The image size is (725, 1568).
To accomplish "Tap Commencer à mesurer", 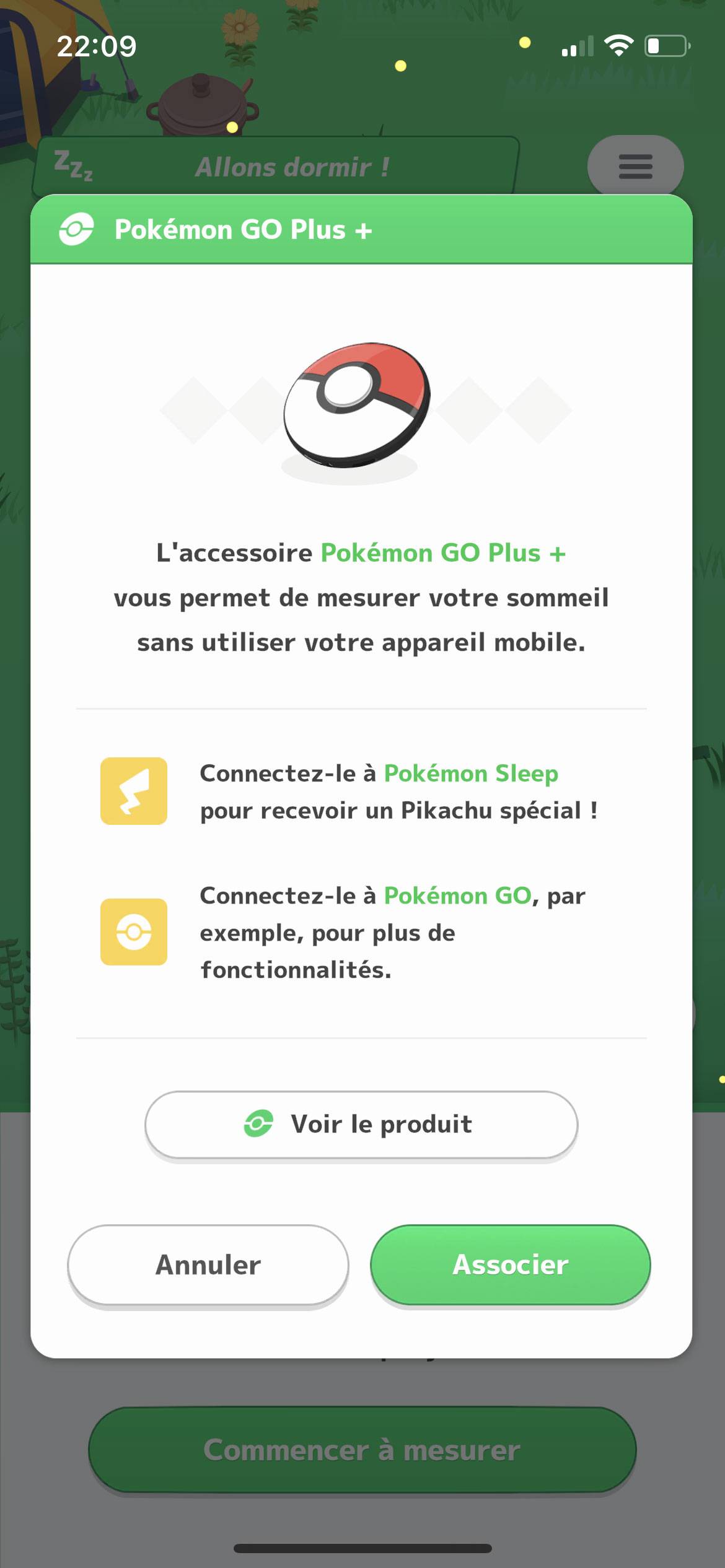I will click(362, 1450).
